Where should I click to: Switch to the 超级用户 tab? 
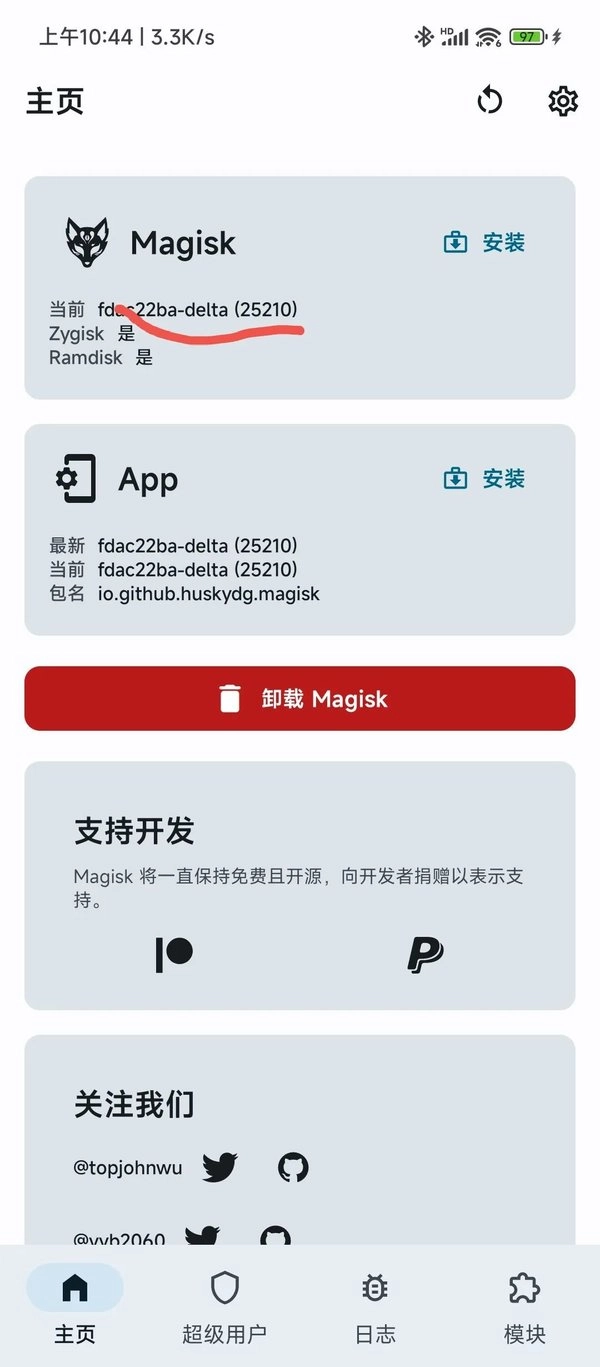coord(224,1305)
